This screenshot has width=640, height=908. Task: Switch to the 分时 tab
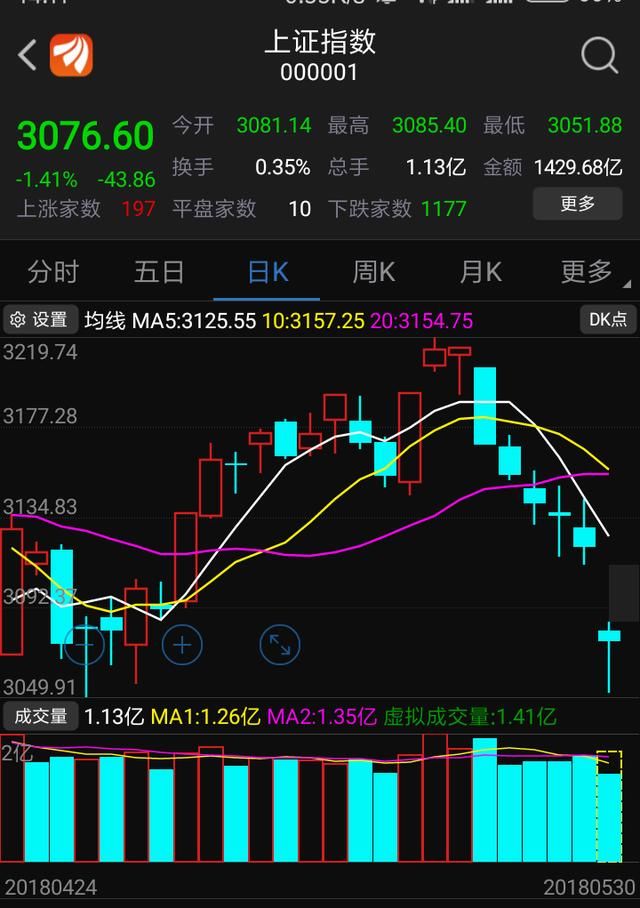[53, 272]
